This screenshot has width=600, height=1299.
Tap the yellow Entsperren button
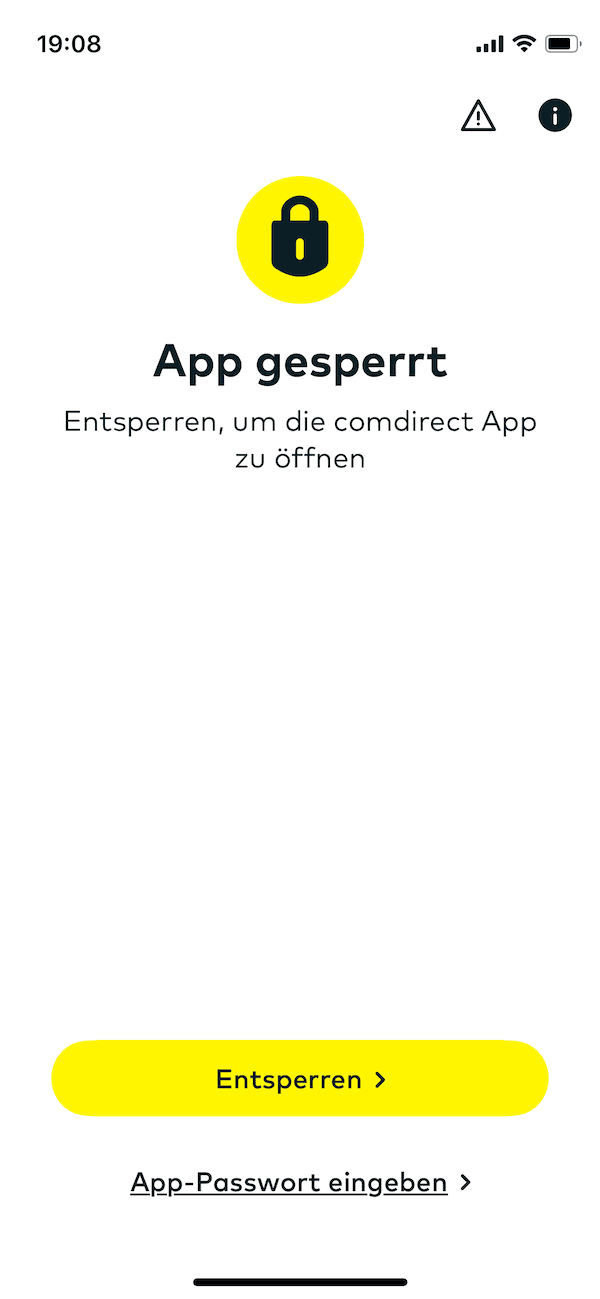(x=300, y=1079)
